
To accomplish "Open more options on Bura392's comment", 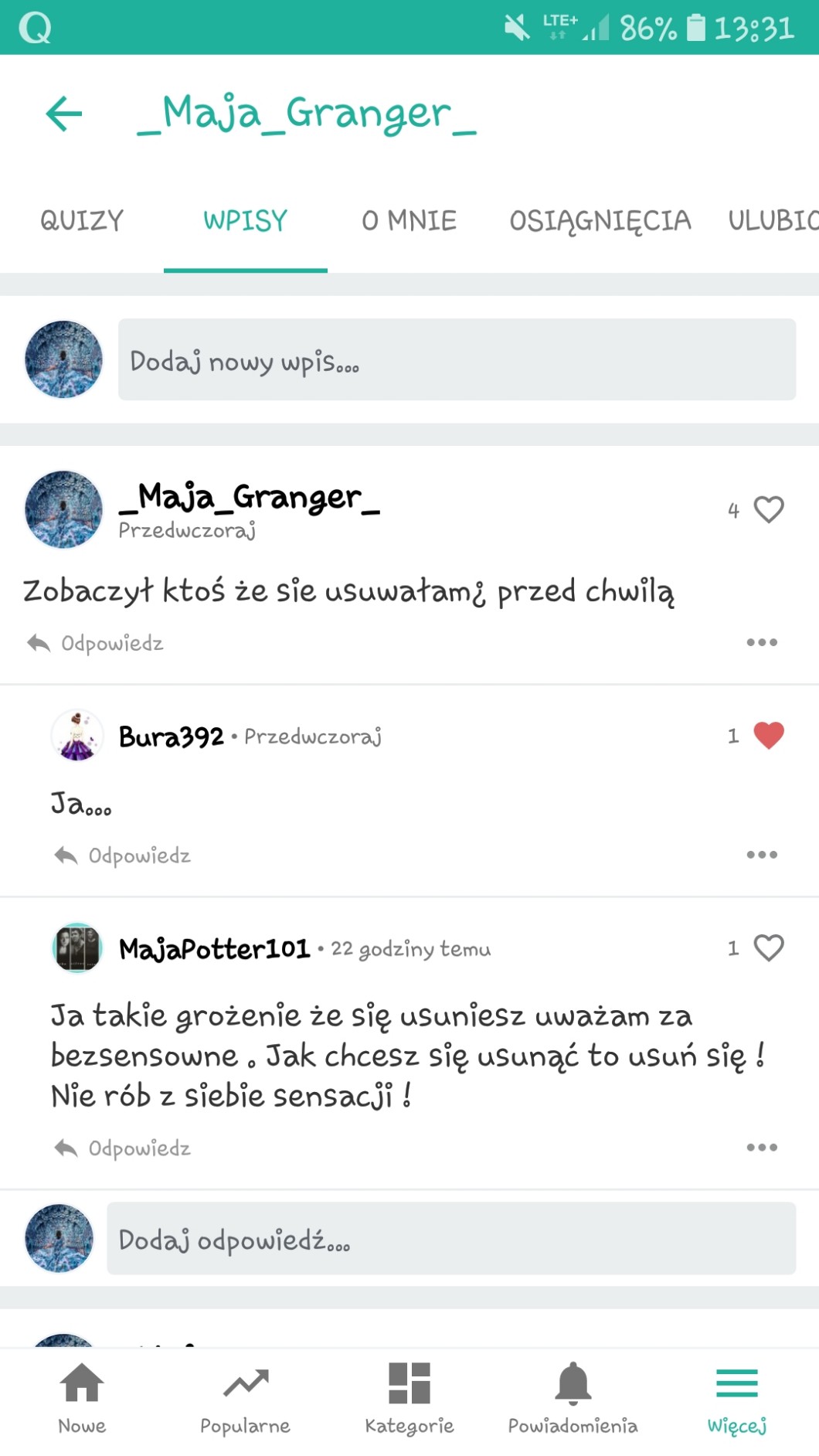I will tap(762, 855).
